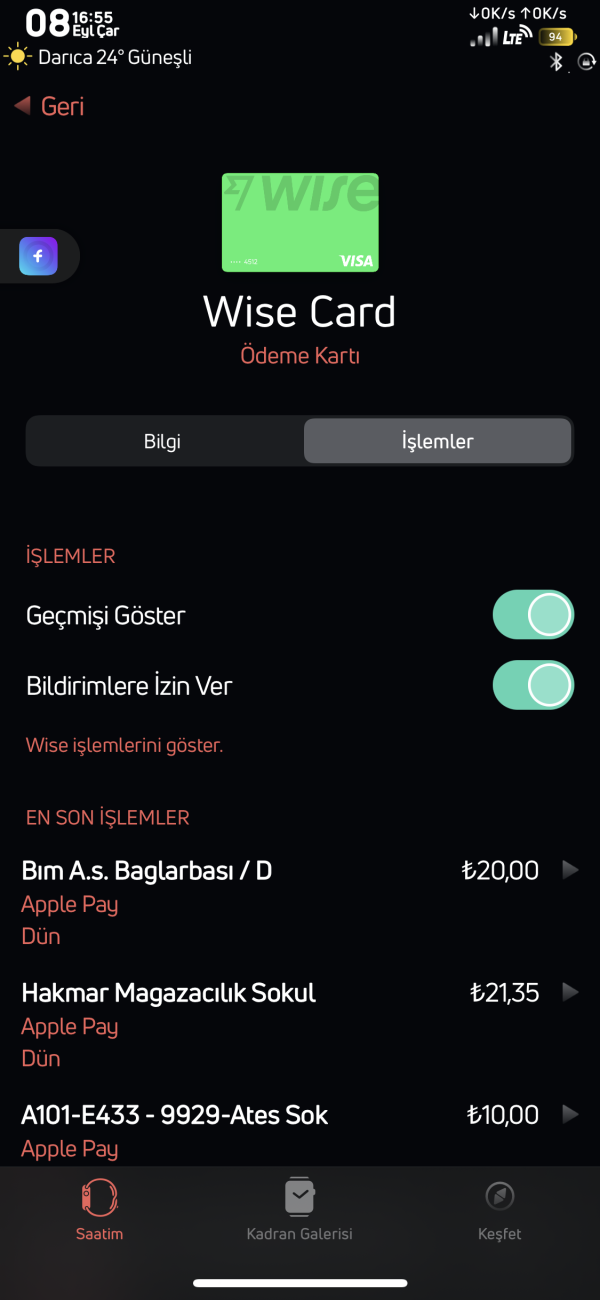View the Hakmar Magazacılık Sokul transaction

click(300, 1023)
